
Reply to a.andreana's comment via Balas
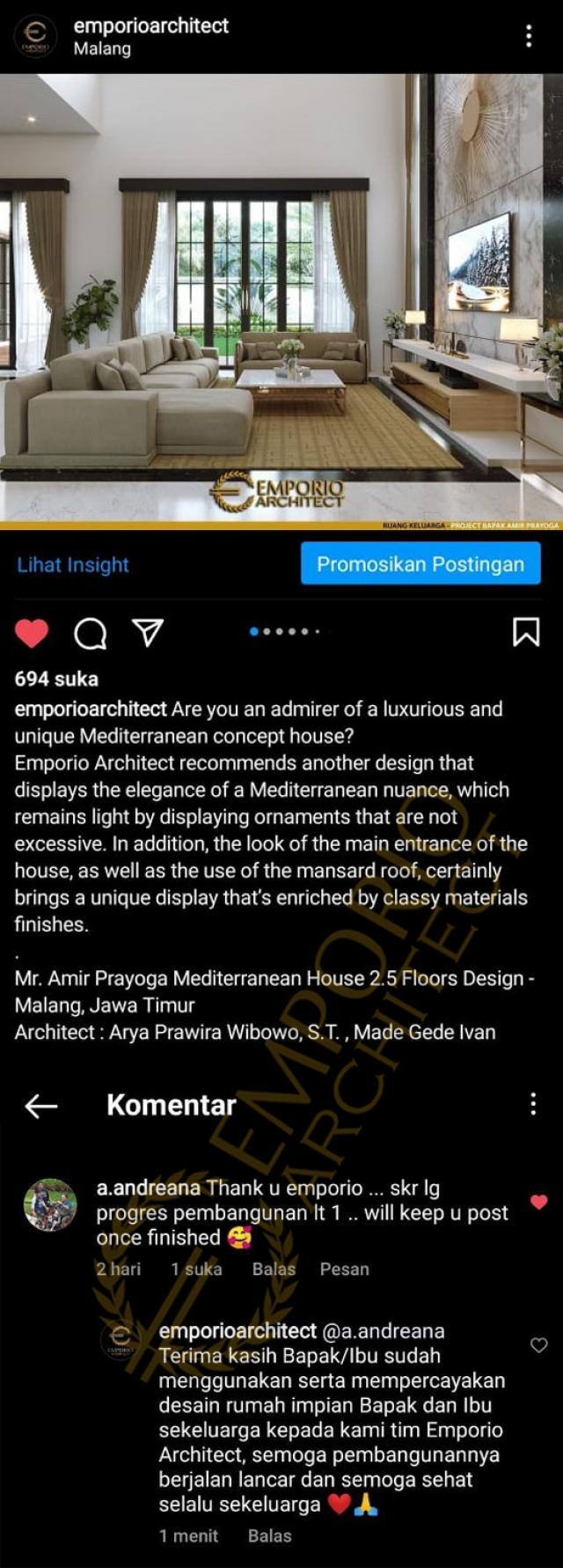pos(274,1269)
